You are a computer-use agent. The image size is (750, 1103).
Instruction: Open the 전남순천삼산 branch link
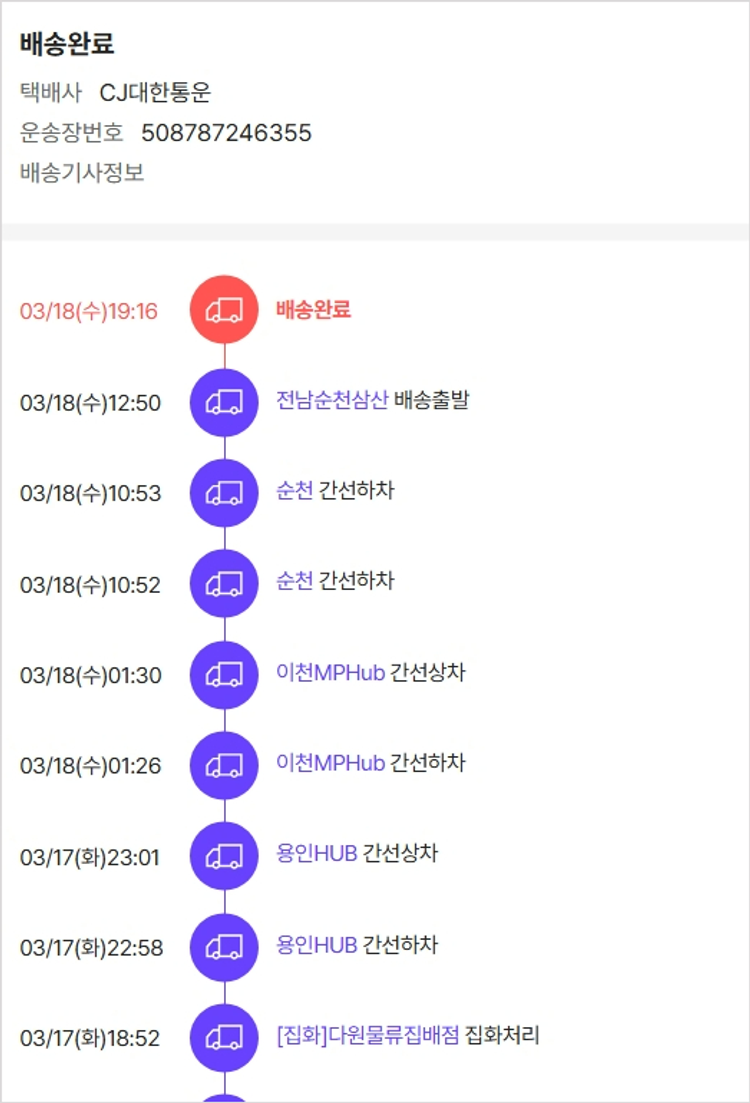pyautogui.click(x=331, y=401)
